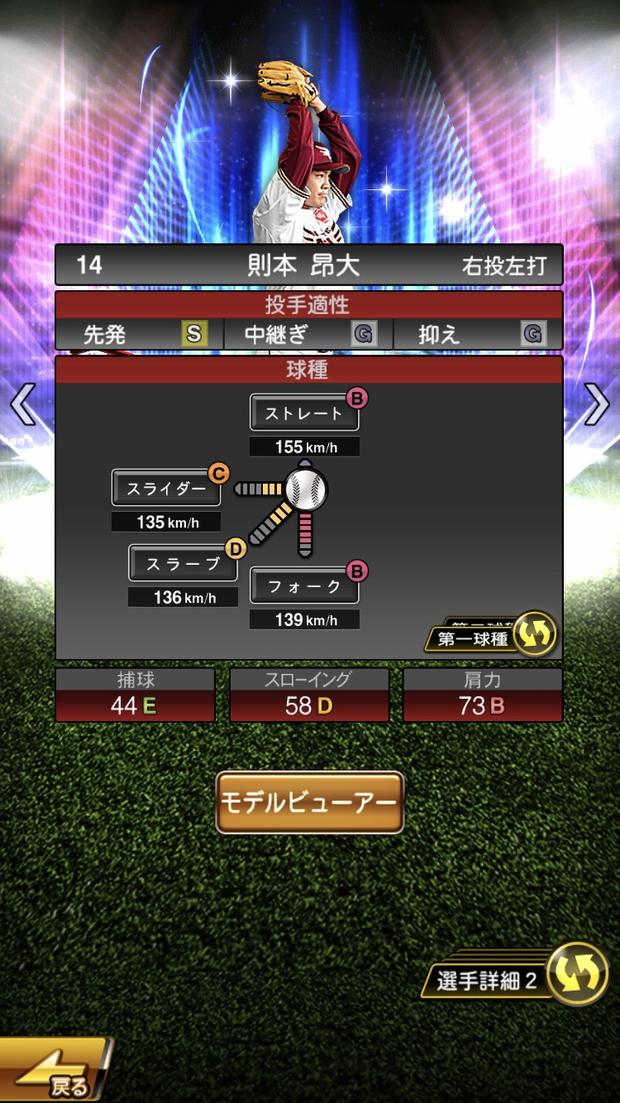This screenshot has width=620, height=1103.
Task: Select the ストレート pitch type
Action: [x=304, y=412]
